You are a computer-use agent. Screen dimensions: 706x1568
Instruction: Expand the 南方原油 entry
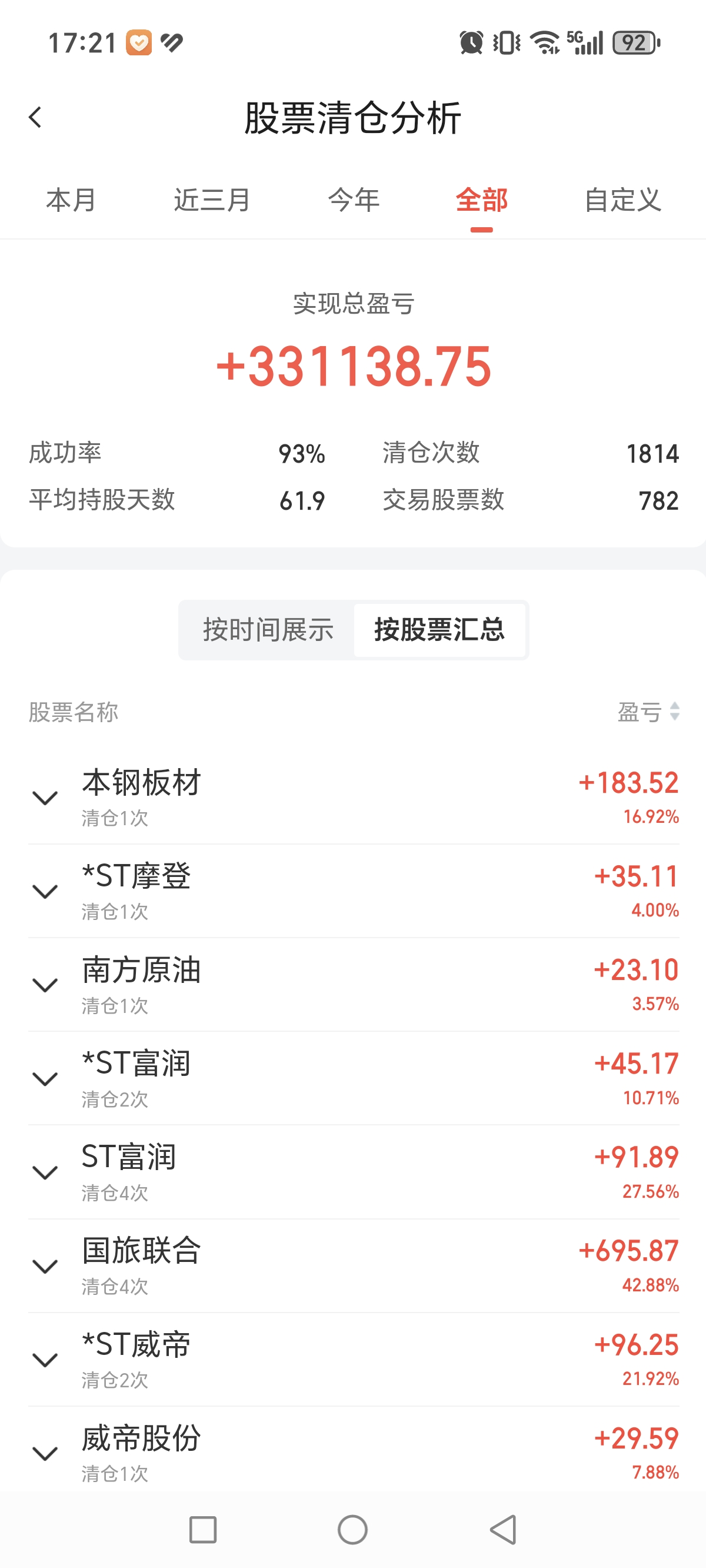point(45,985)
